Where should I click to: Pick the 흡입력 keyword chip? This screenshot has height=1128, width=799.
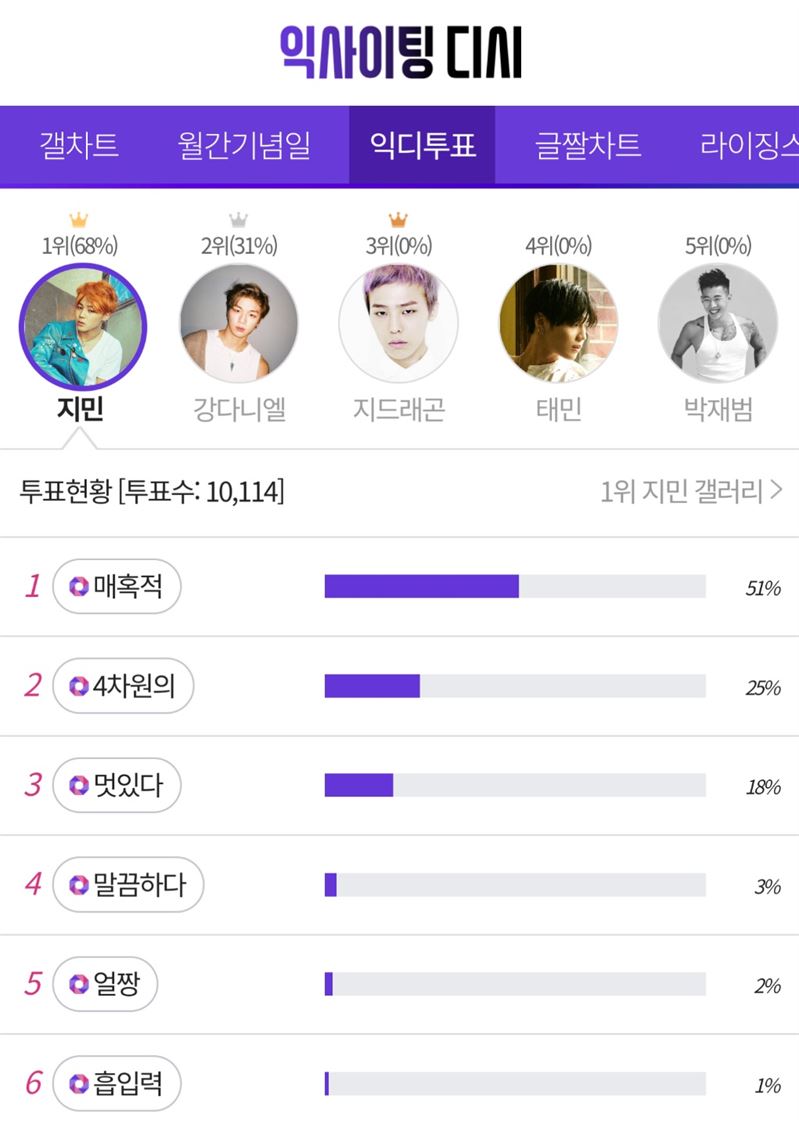[116, 1084]
